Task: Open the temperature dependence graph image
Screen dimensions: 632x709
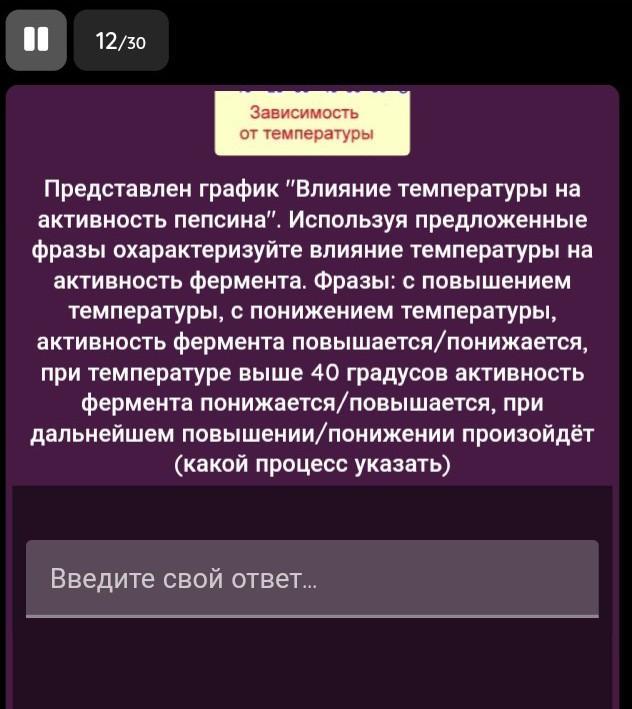Action: point(312,122)
